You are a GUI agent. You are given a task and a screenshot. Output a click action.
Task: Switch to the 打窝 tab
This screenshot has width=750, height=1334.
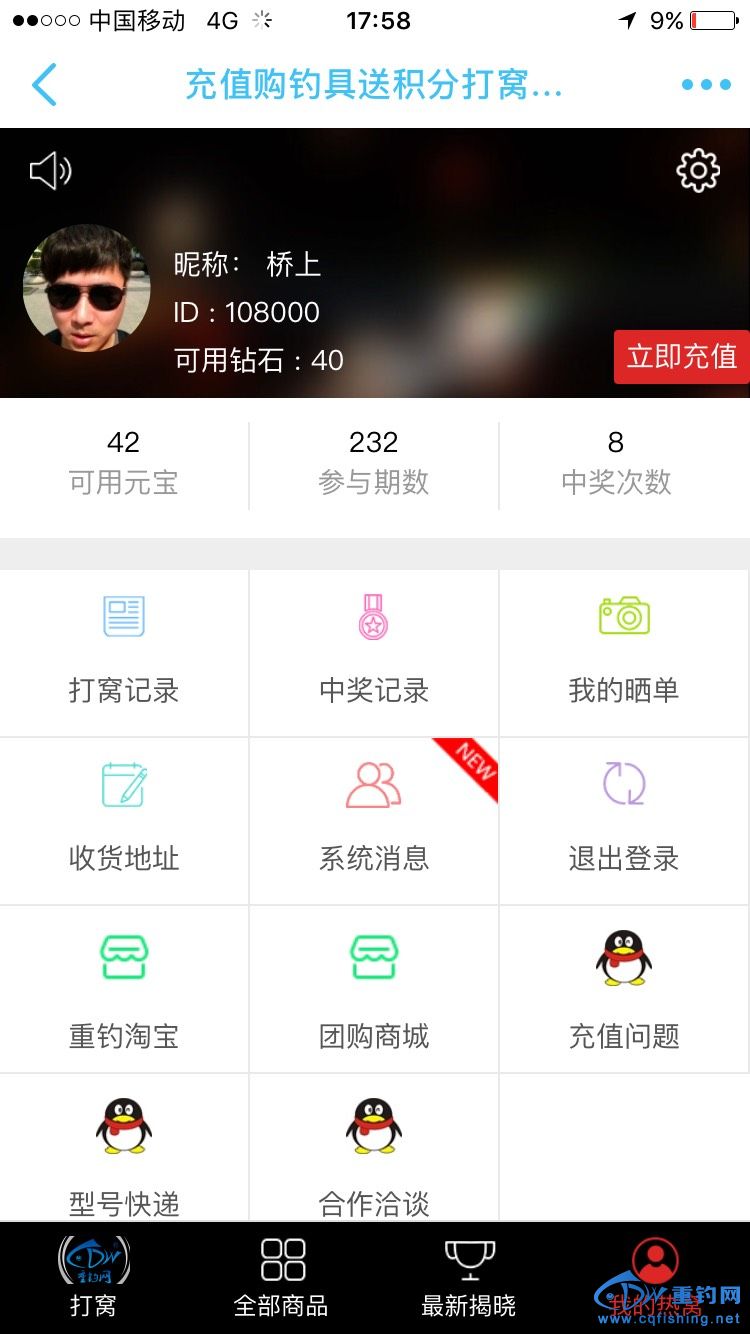[93, 1277]
